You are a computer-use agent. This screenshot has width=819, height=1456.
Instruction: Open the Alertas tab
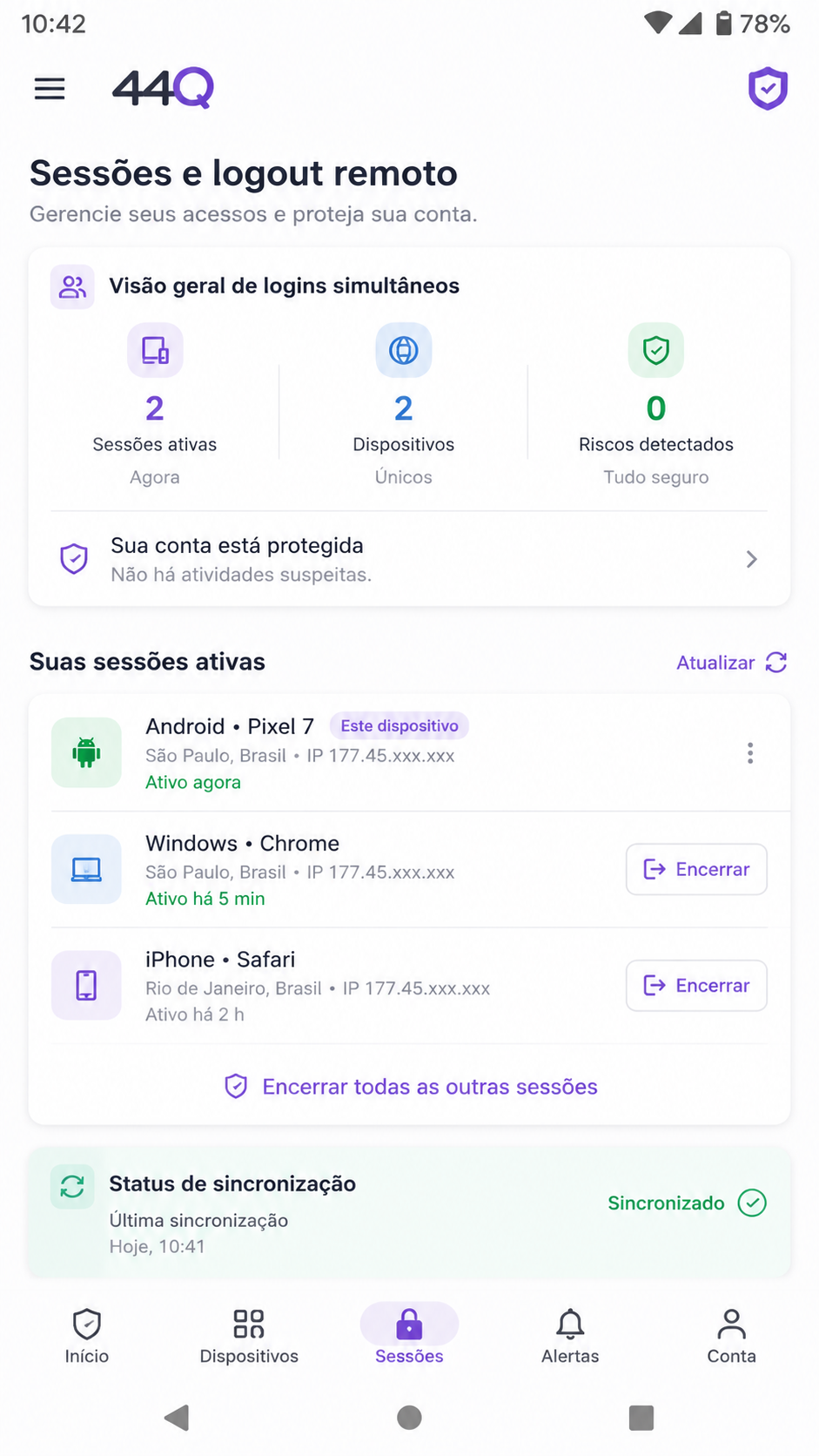(x=570, y=1336)
